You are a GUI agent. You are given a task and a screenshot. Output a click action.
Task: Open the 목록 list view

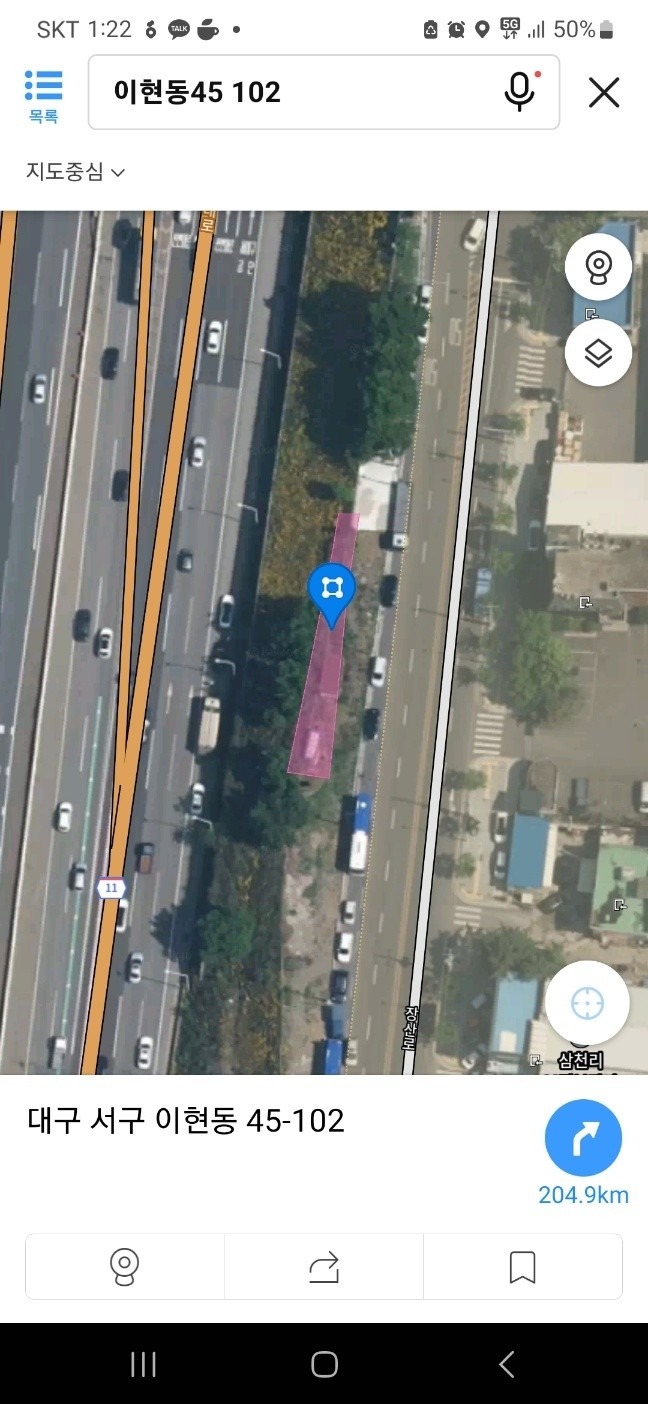[x=43, y=96]
